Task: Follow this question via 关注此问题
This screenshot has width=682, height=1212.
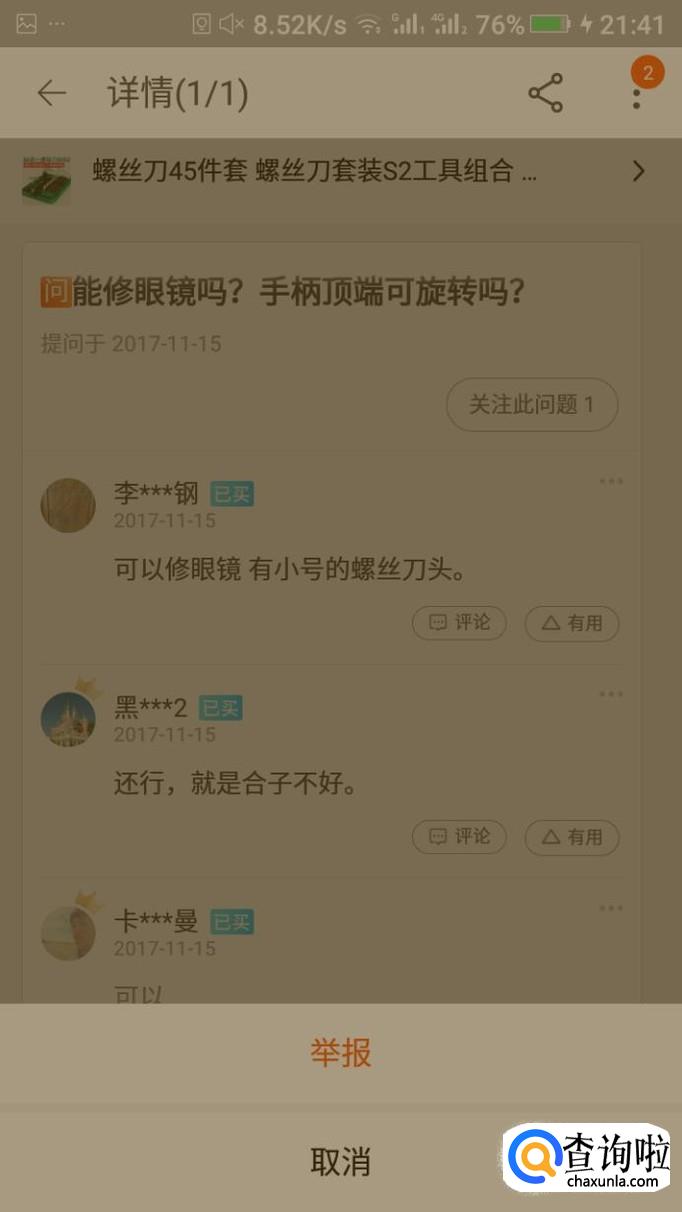Action: click(x=531, y=405)
